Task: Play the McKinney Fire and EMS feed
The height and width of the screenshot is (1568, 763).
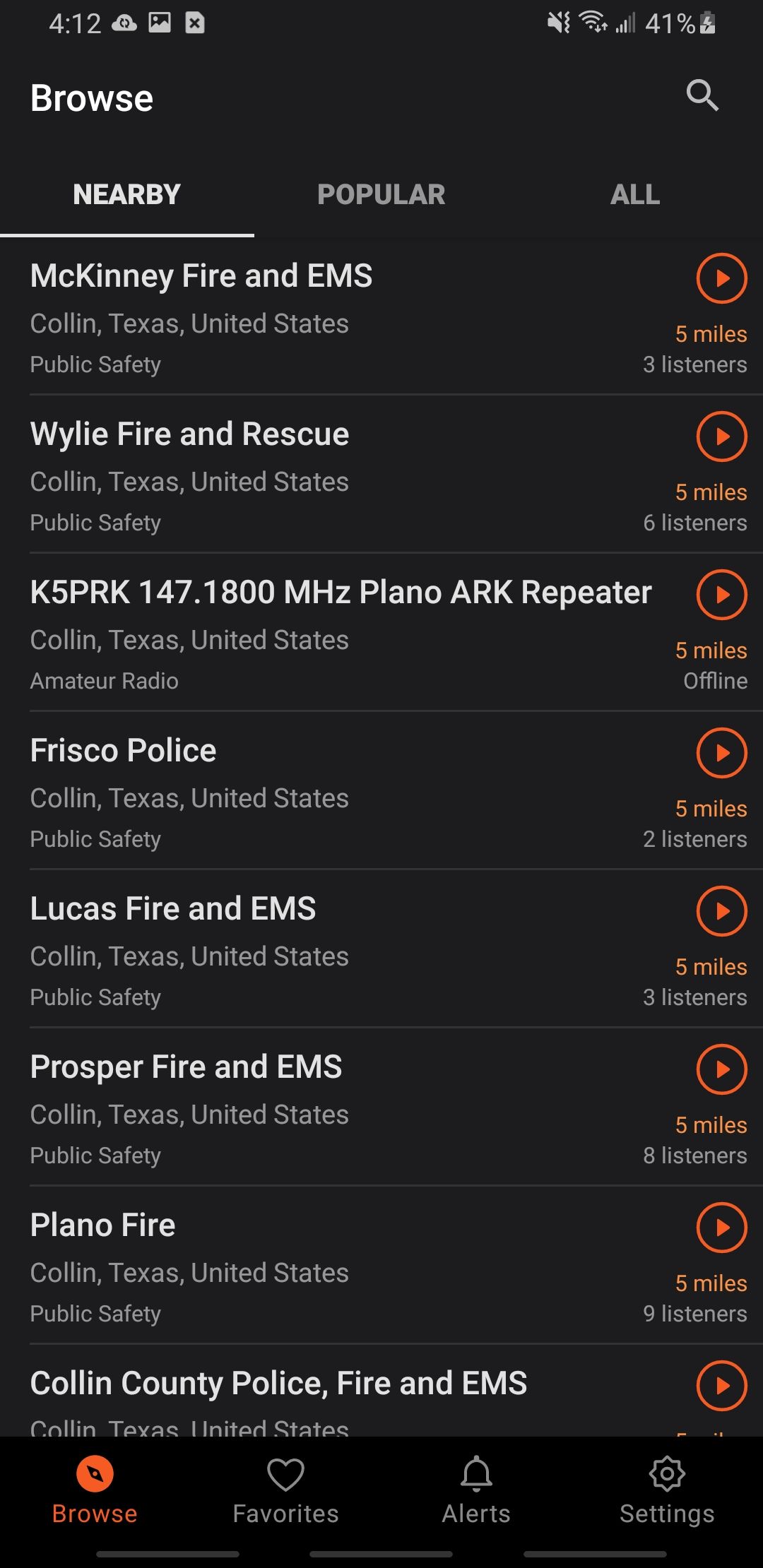Action: tap(721, 278)
